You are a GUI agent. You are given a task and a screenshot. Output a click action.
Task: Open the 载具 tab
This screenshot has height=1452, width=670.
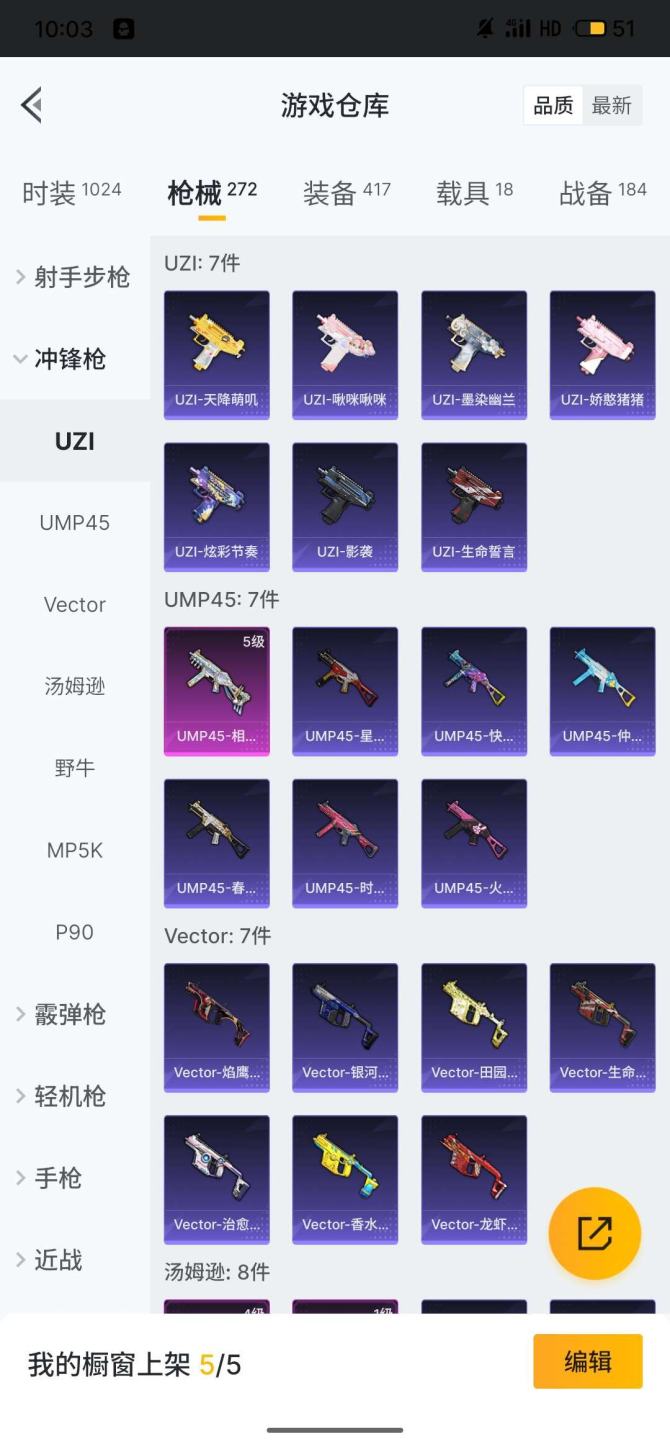474,192
